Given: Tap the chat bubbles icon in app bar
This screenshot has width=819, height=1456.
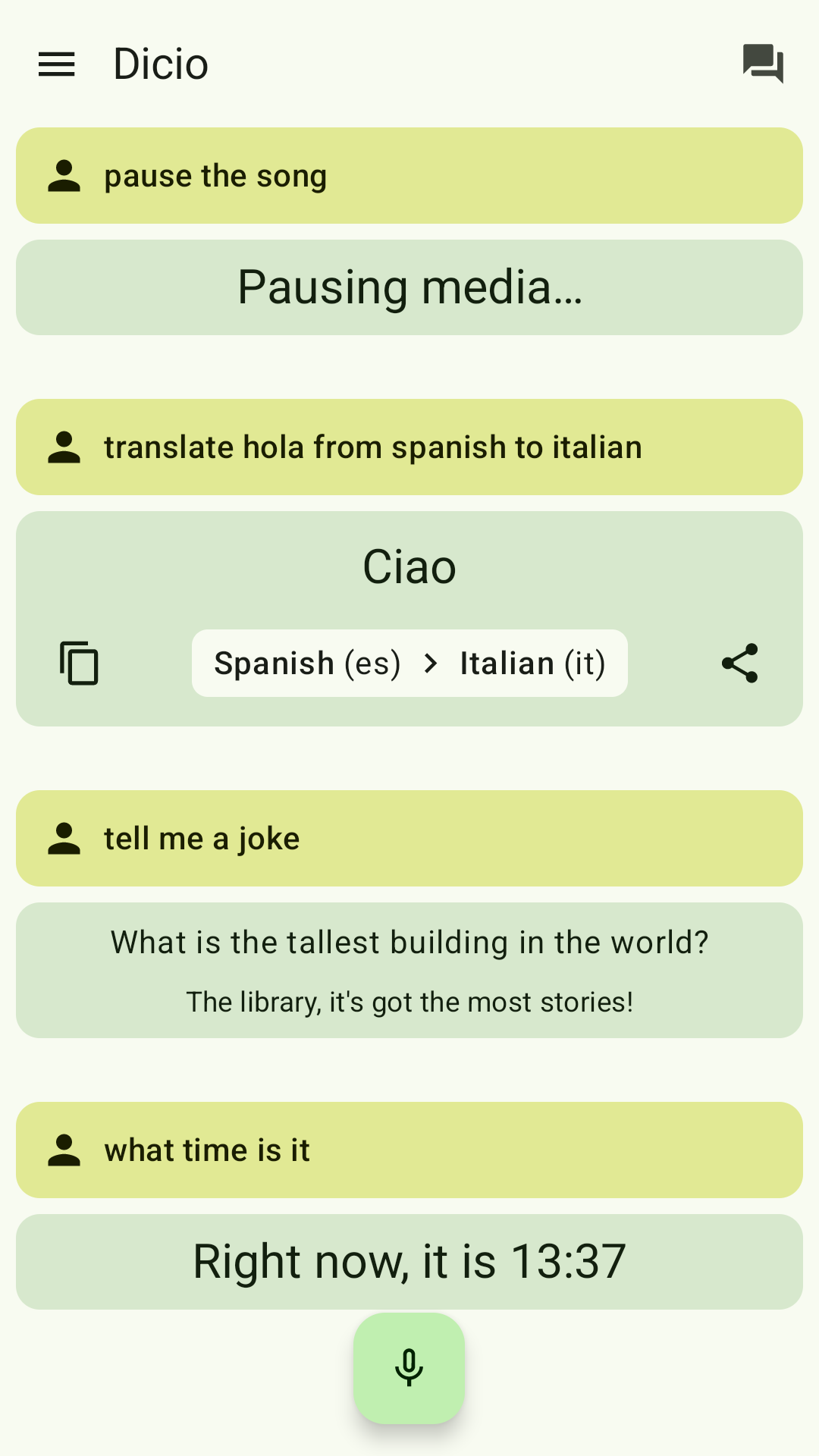Looking at the screenshot, I should point(762,63).
